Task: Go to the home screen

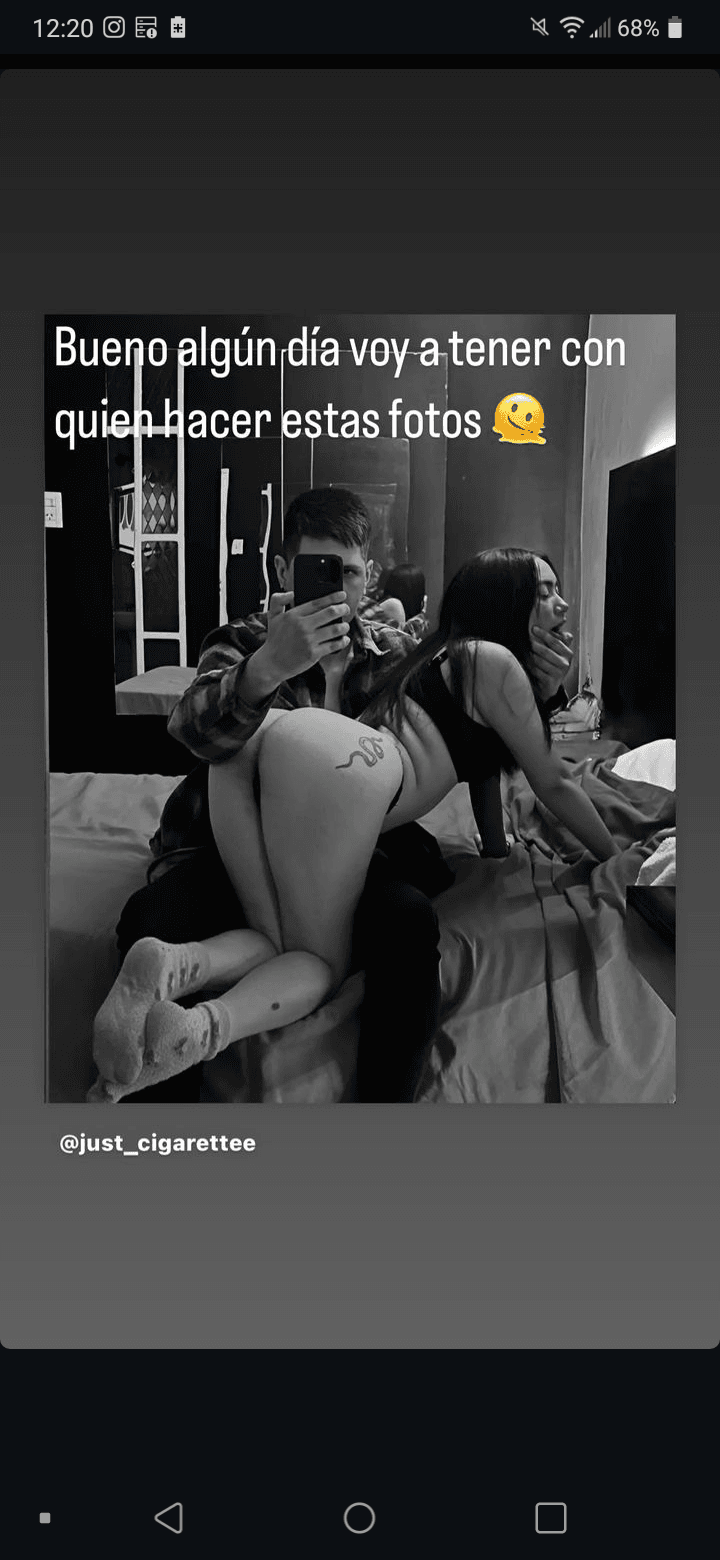Action: (359, 1518)
